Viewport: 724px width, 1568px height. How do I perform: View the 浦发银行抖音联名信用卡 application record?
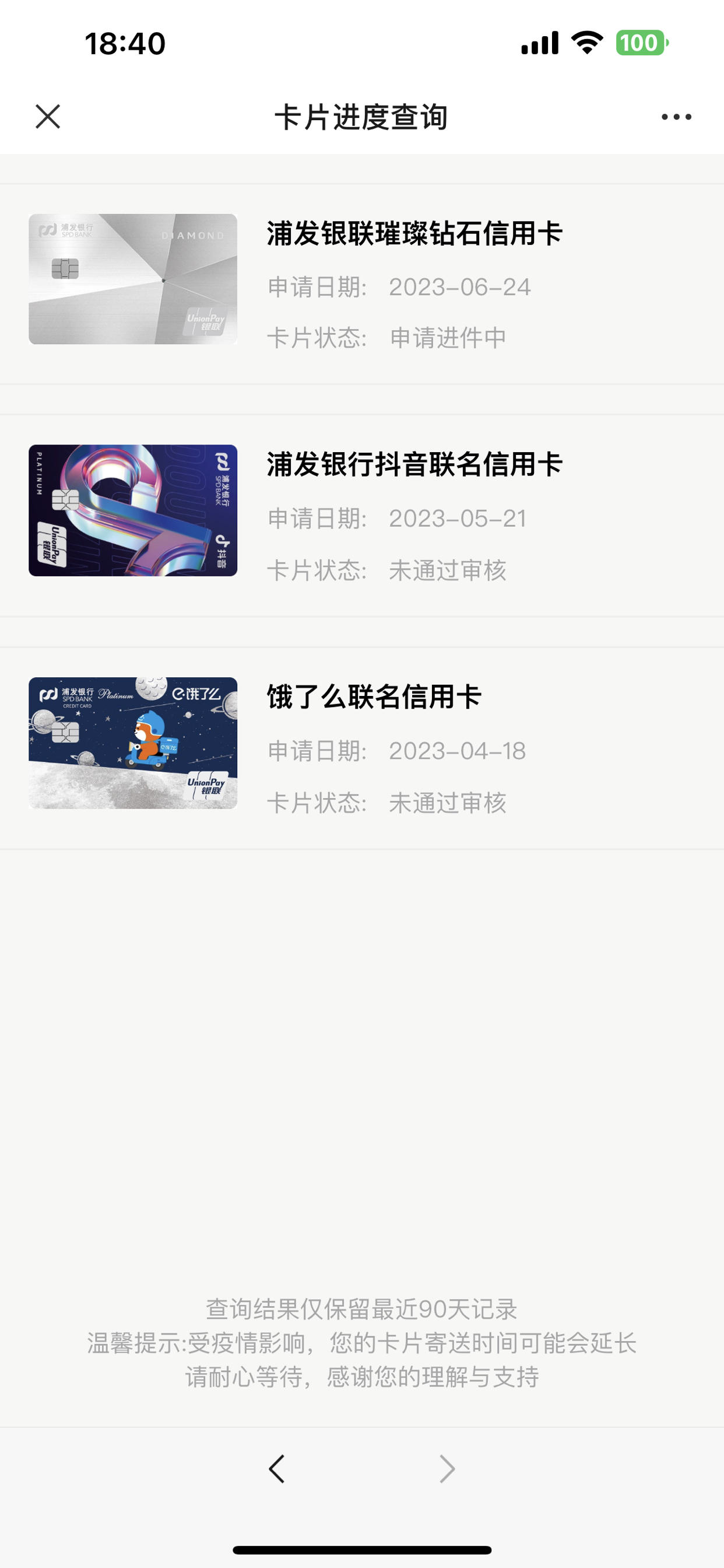pyautogui.click(x=362, y=516)
